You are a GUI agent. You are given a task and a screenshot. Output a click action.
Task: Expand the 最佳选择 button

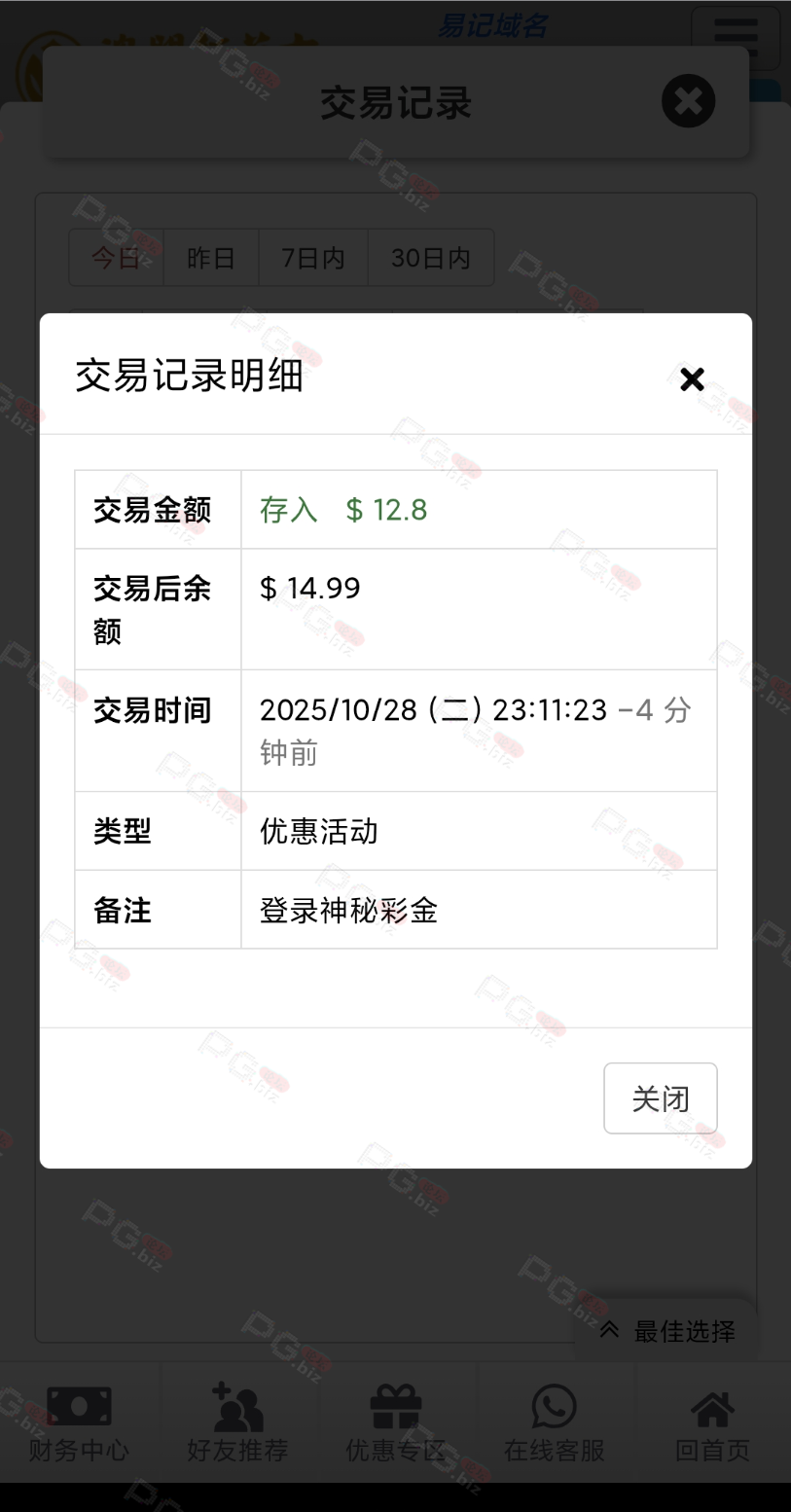tap(667, 1331)
